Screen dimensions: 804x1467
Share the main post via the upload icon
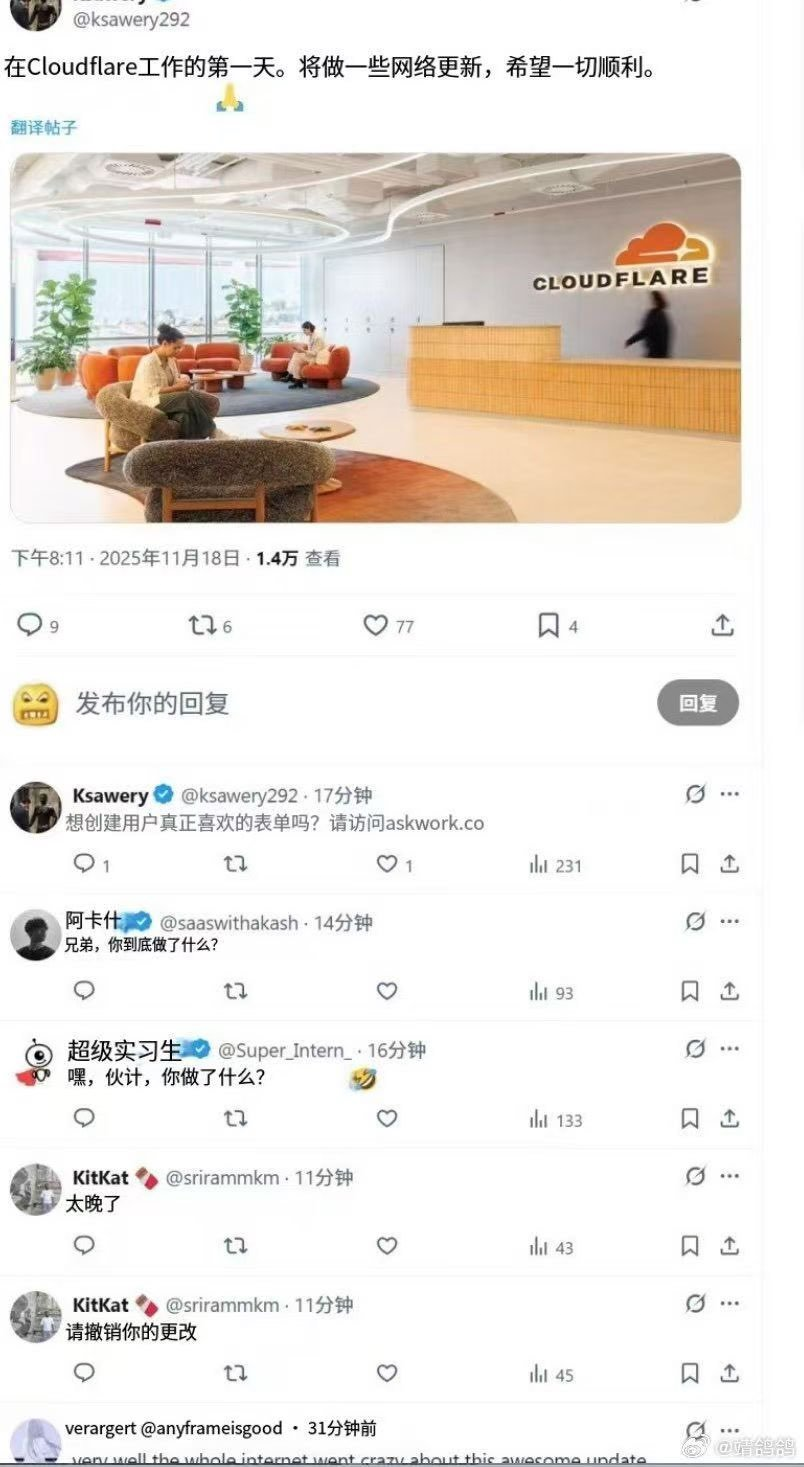[722, 626]
